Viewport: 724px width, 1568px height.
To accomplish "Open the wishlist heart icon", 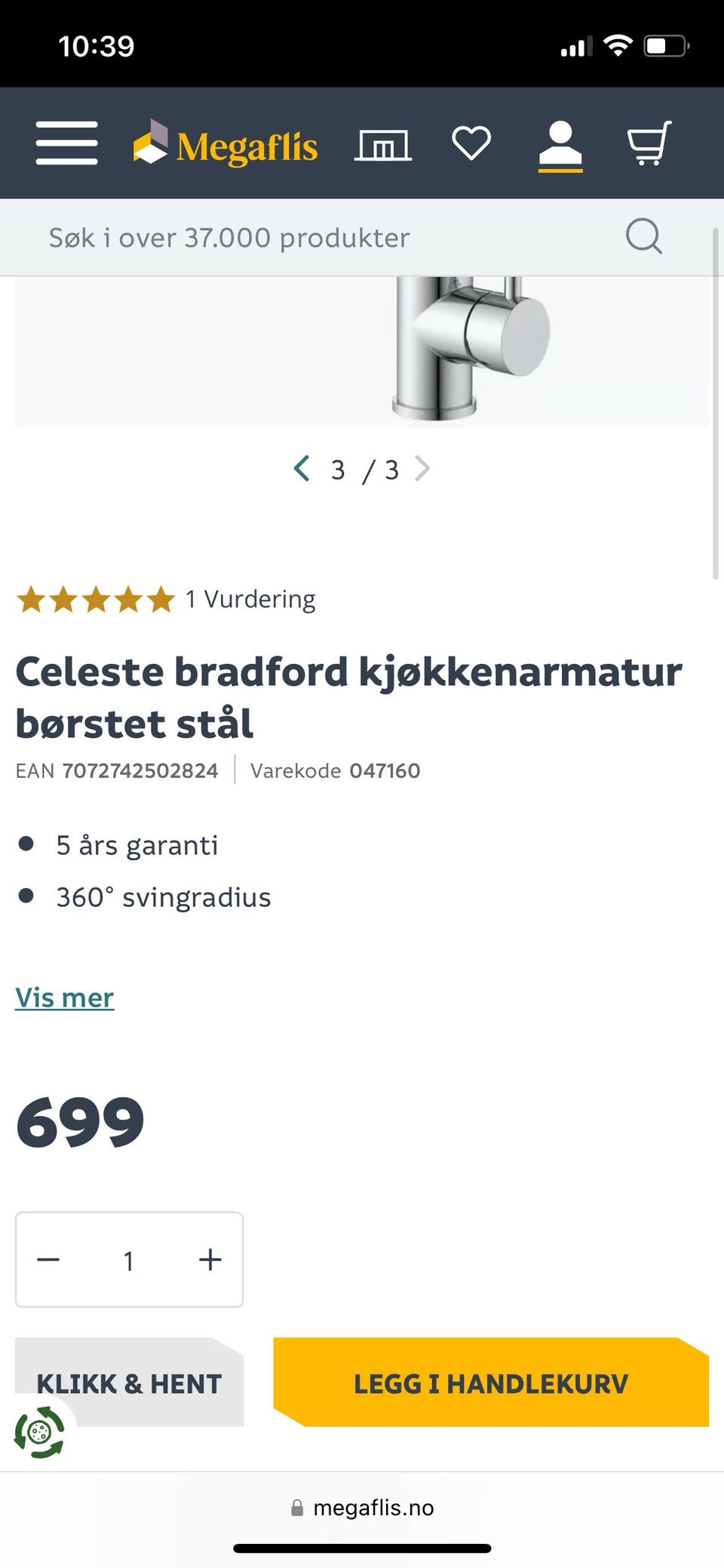I will pyautogui.click(x=471, y=143).
